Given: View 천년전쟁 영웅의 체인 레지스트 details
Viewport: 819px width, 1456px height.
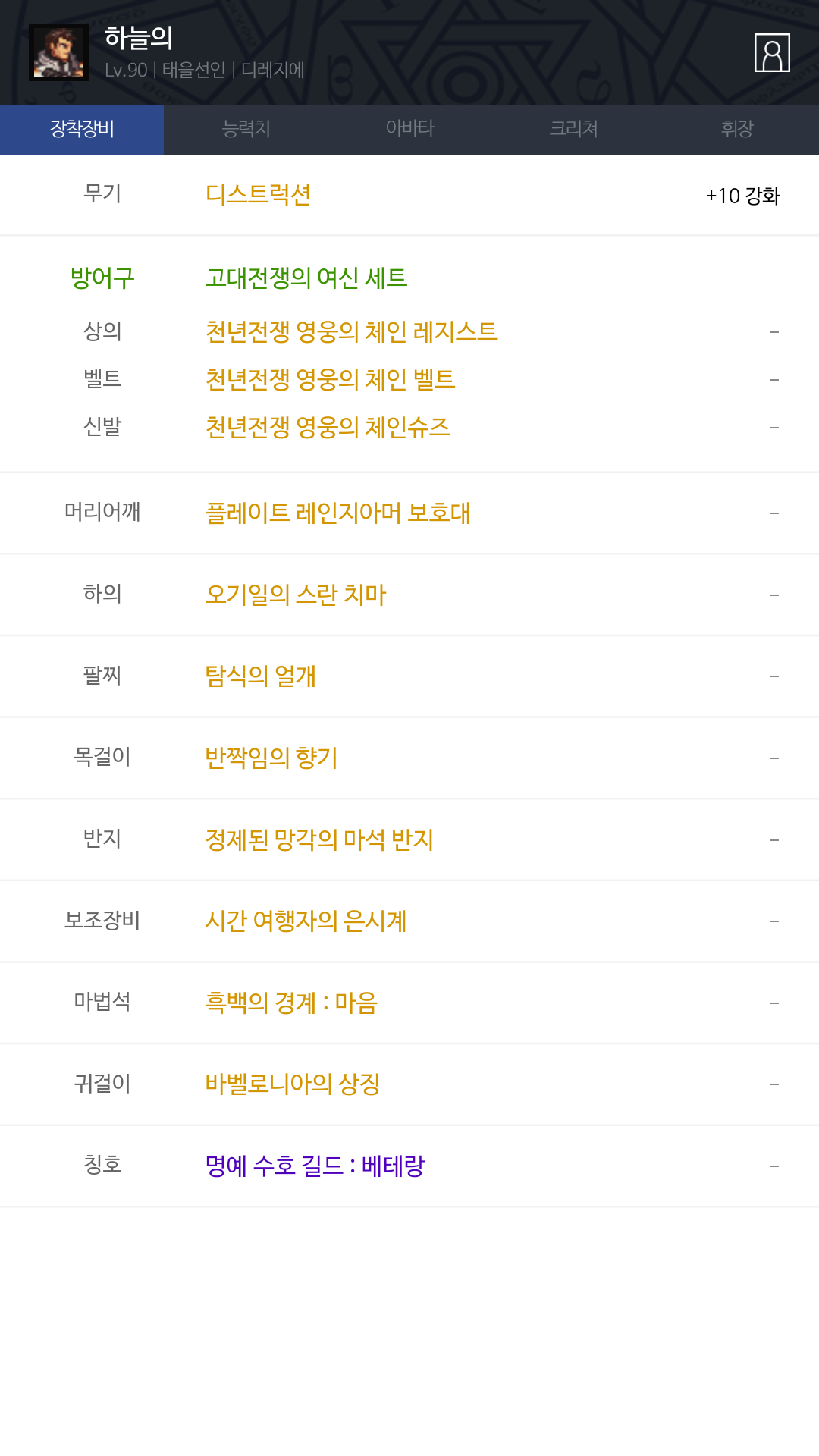Looking at the screenshot, I should (351, 331).
